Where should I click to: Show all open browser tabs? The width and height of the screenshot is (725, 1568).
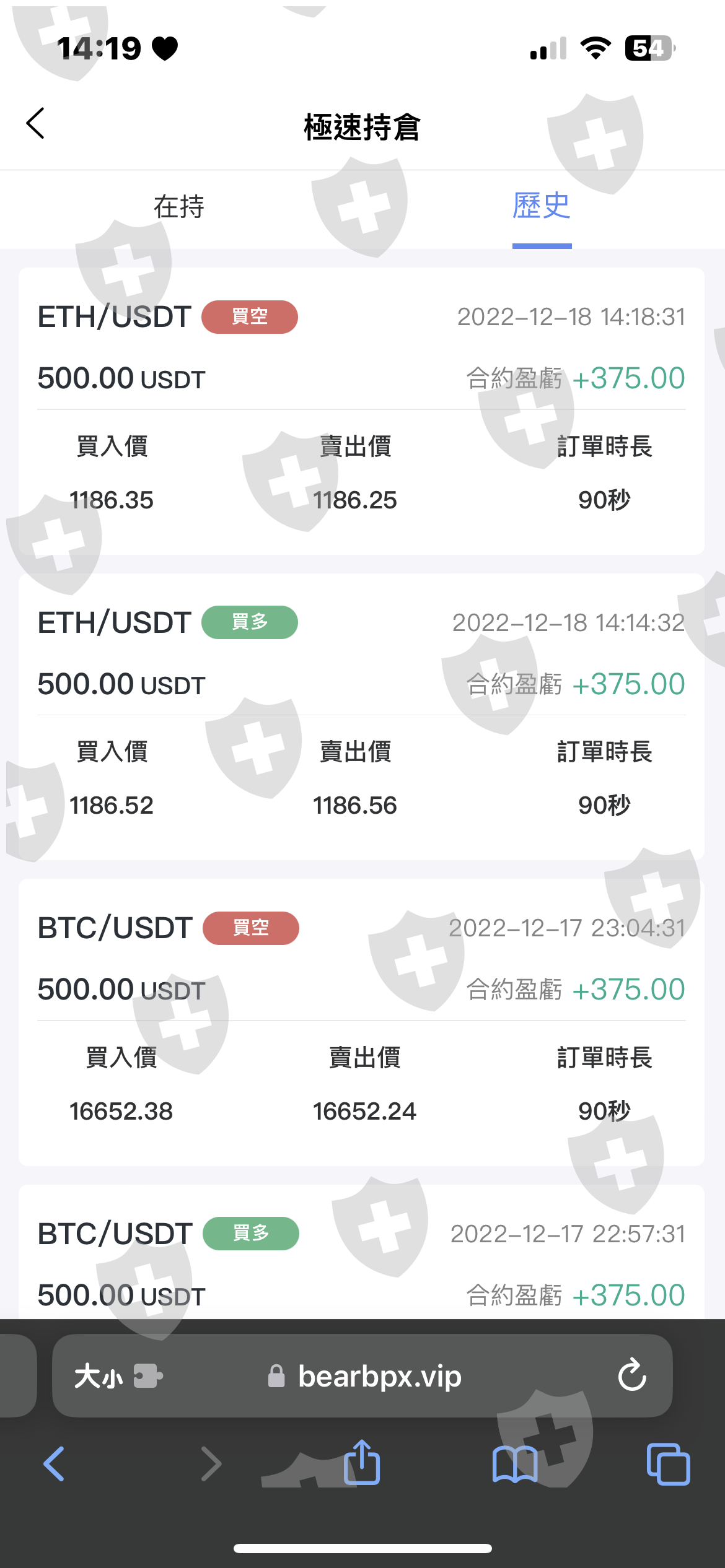(x=668, y=1464)
